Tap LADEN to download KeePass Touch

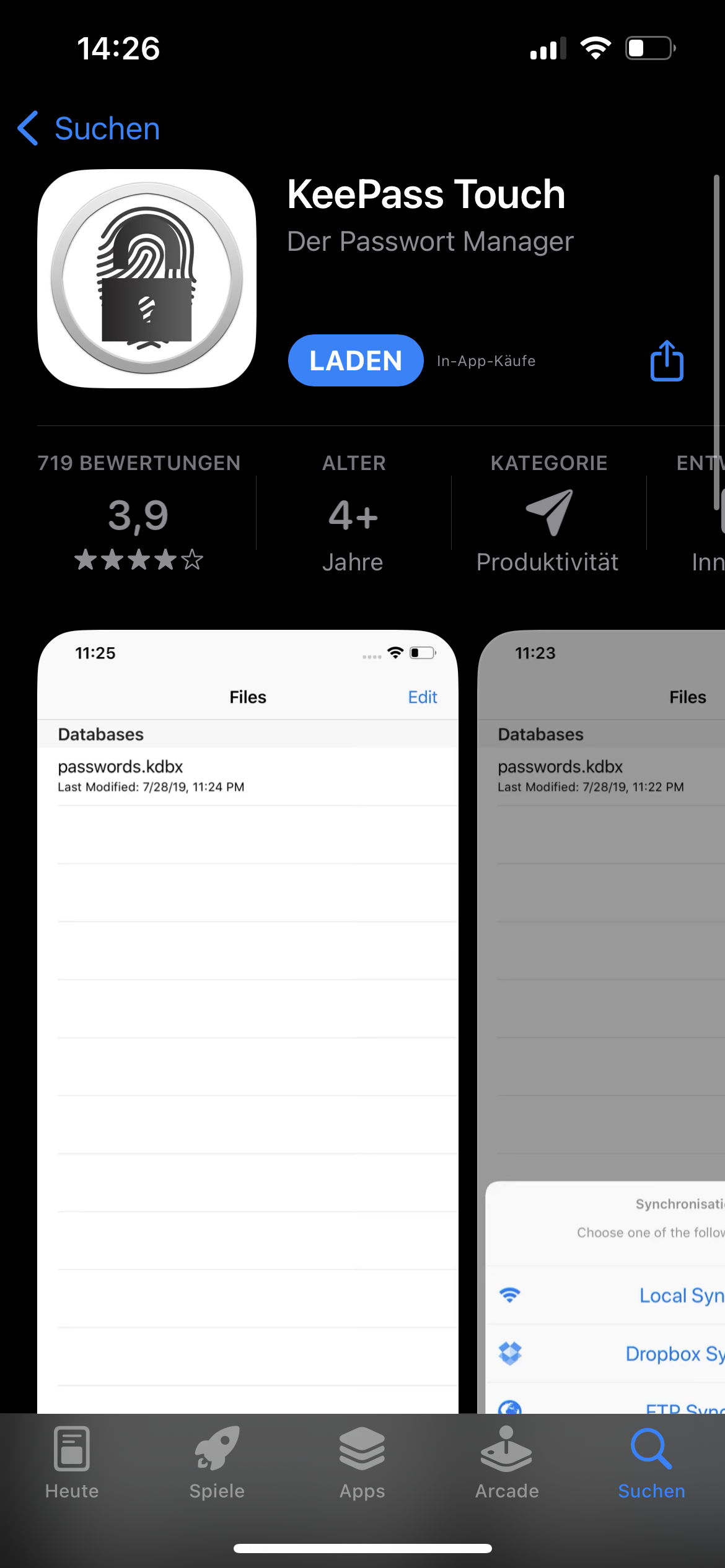pos(355,360)
